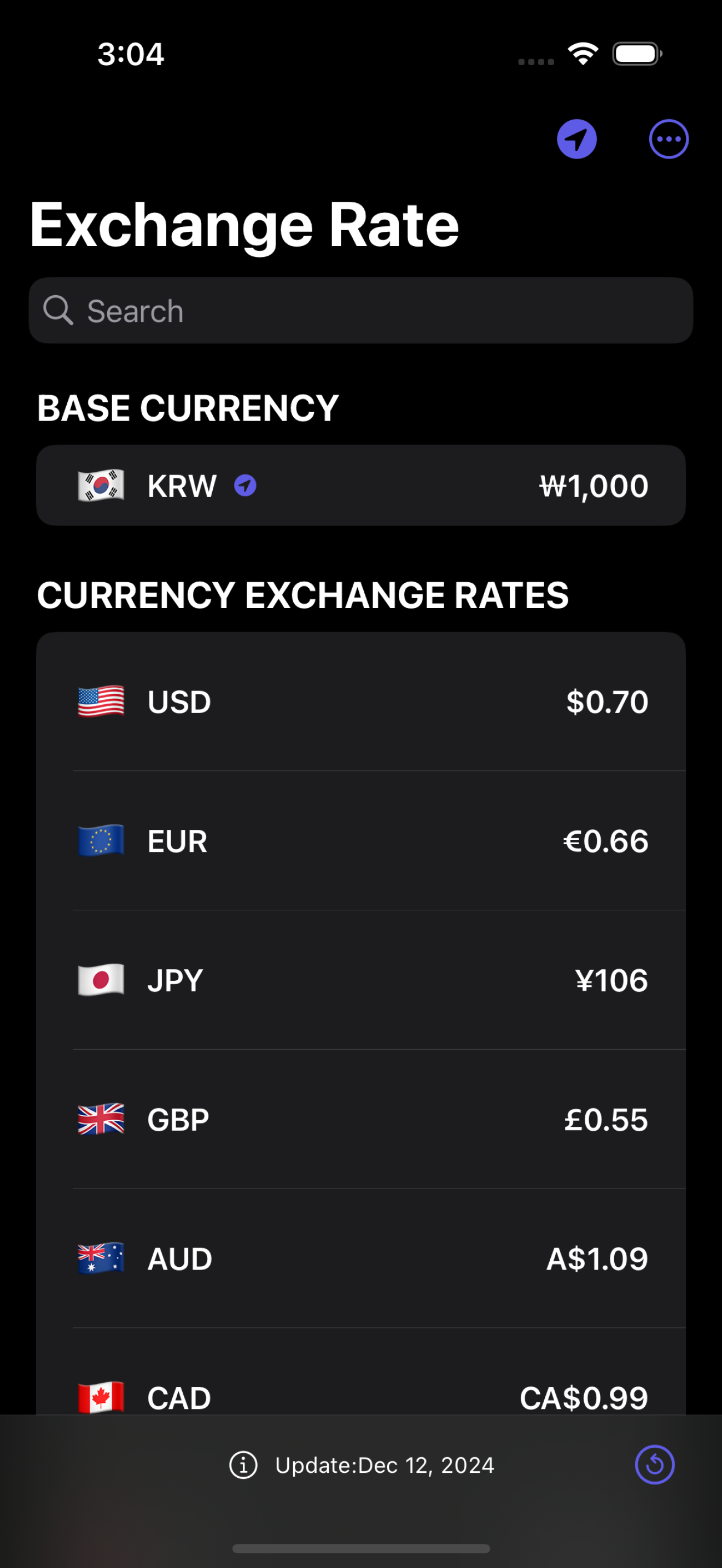Focus the Search currency field
Screen dimensions: 722x1568
pos(361,311)
